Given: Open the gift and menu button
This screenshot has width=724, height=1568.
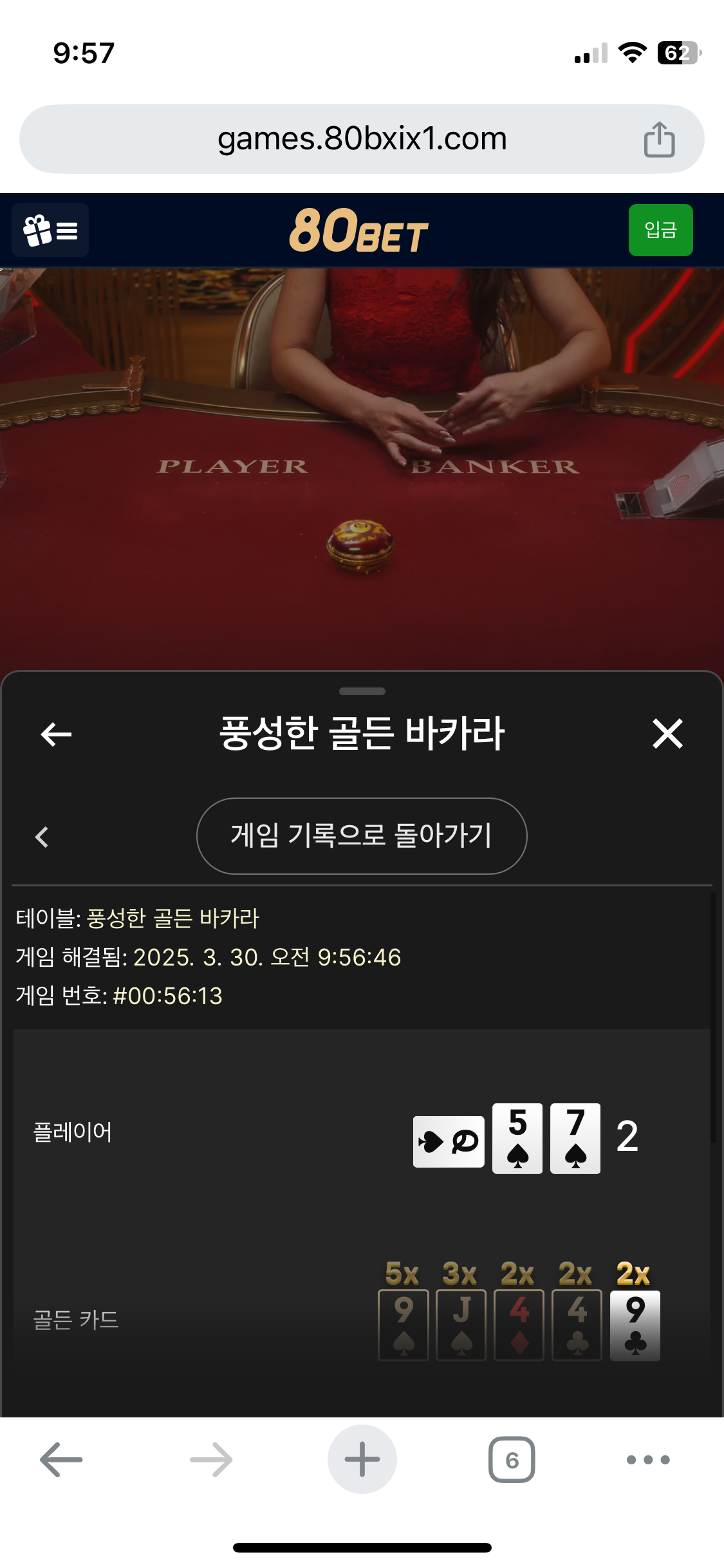Looking at the screenshot, I should pos(50,230).
